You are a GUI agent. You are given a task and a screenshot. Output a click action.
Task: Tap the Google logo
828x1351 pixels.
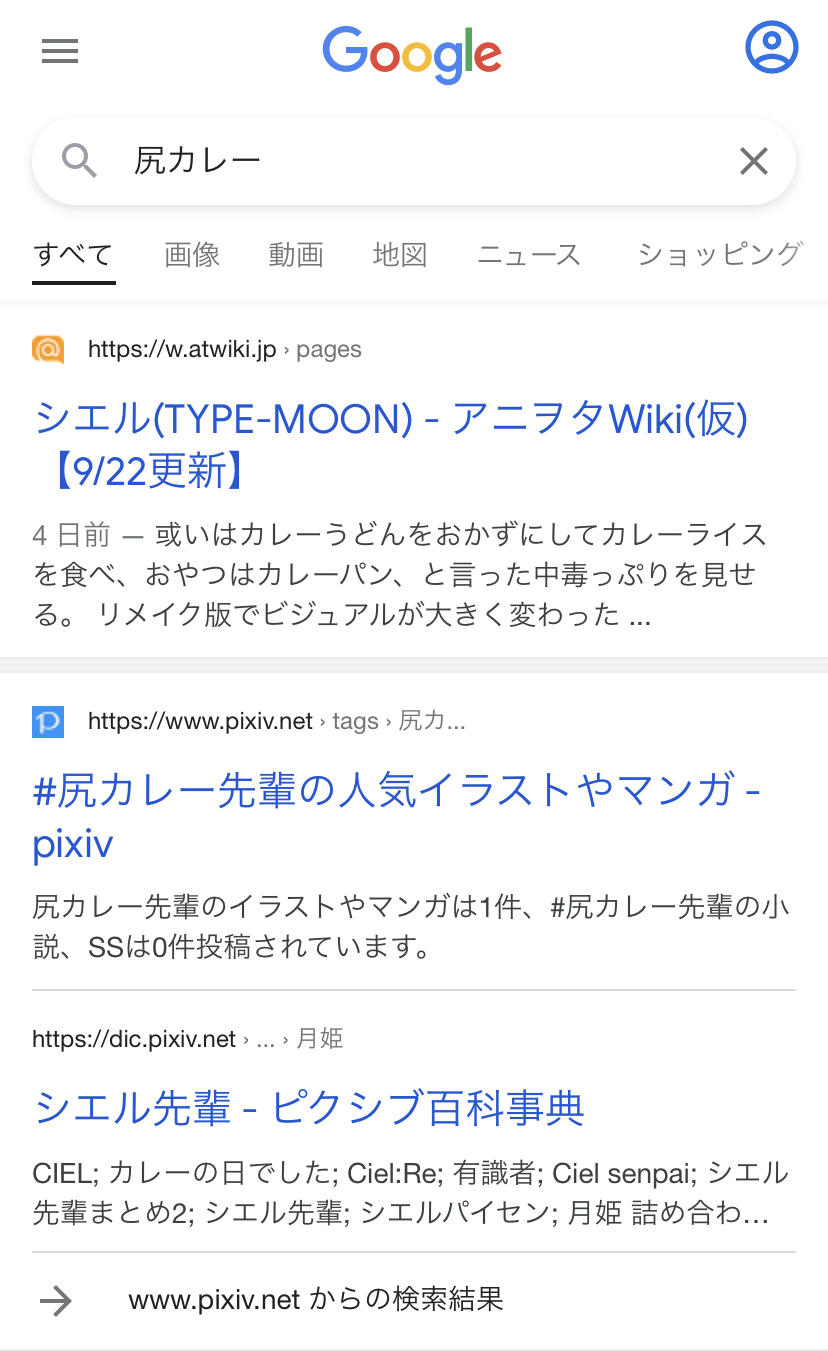[x=412, y=53]
